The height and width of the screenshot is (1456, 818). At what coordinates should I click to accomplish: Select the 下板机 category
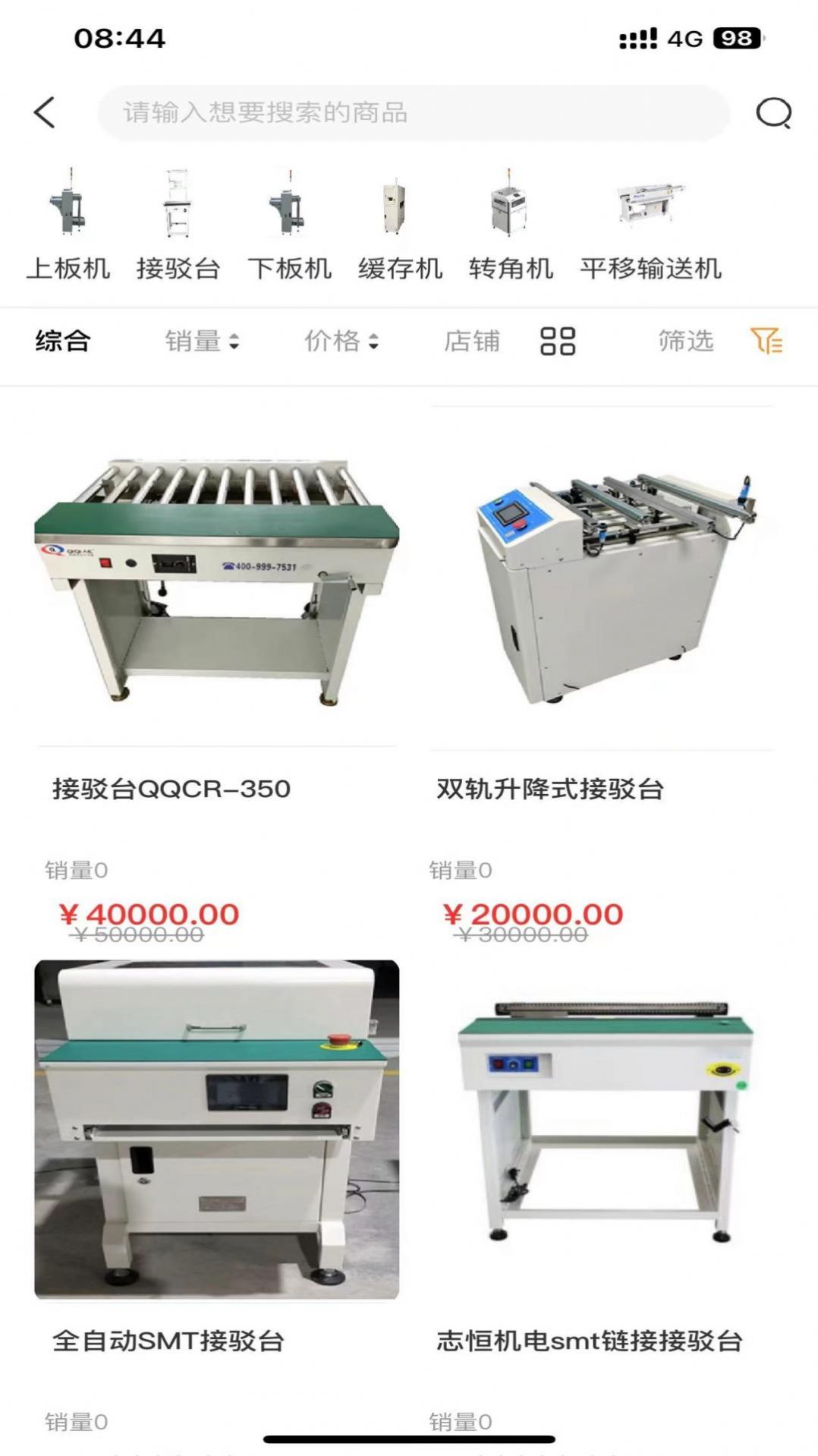[289, 225]
